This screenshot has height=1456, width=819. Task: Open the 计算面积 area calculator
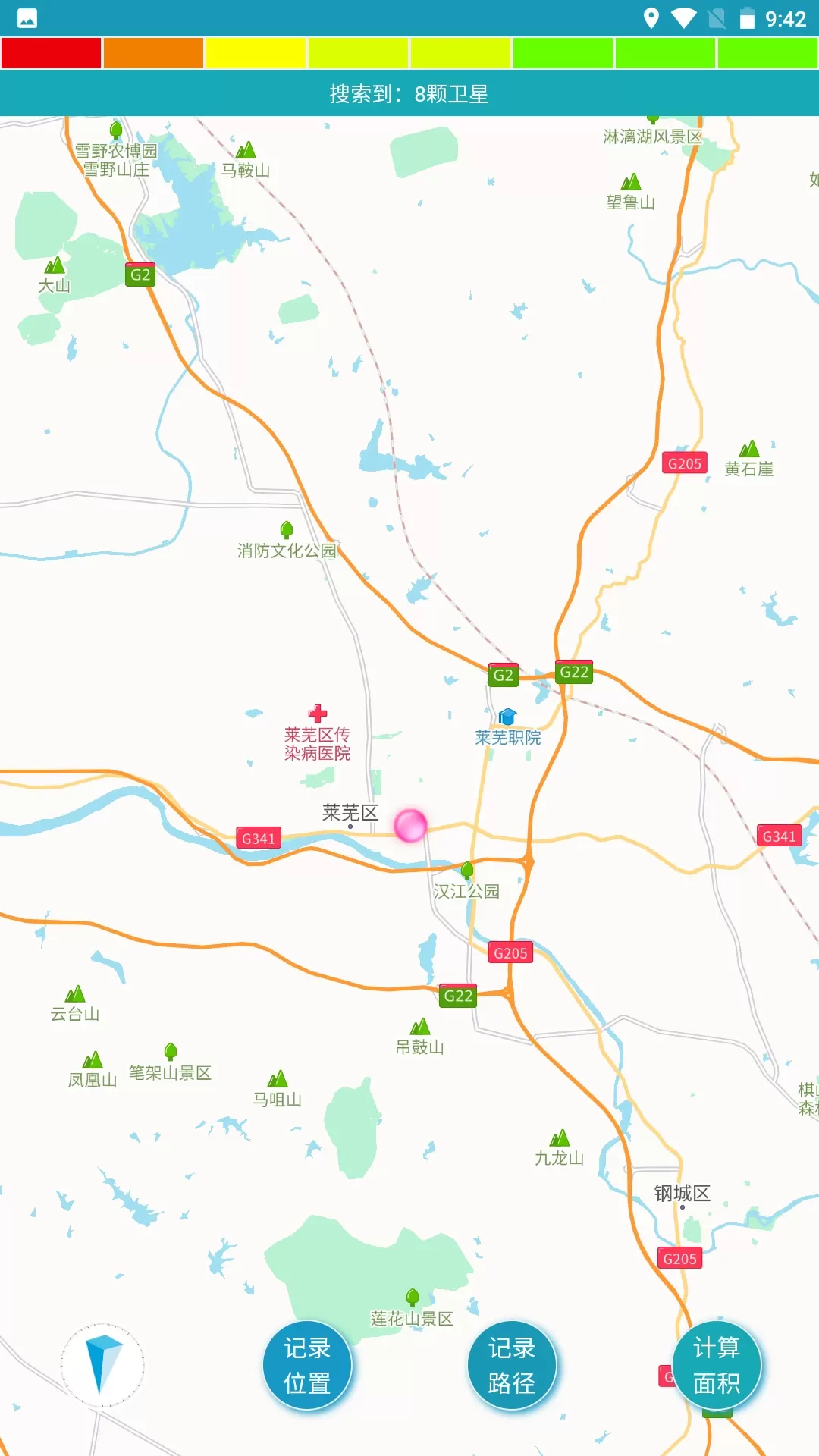tap(717, 1365)
